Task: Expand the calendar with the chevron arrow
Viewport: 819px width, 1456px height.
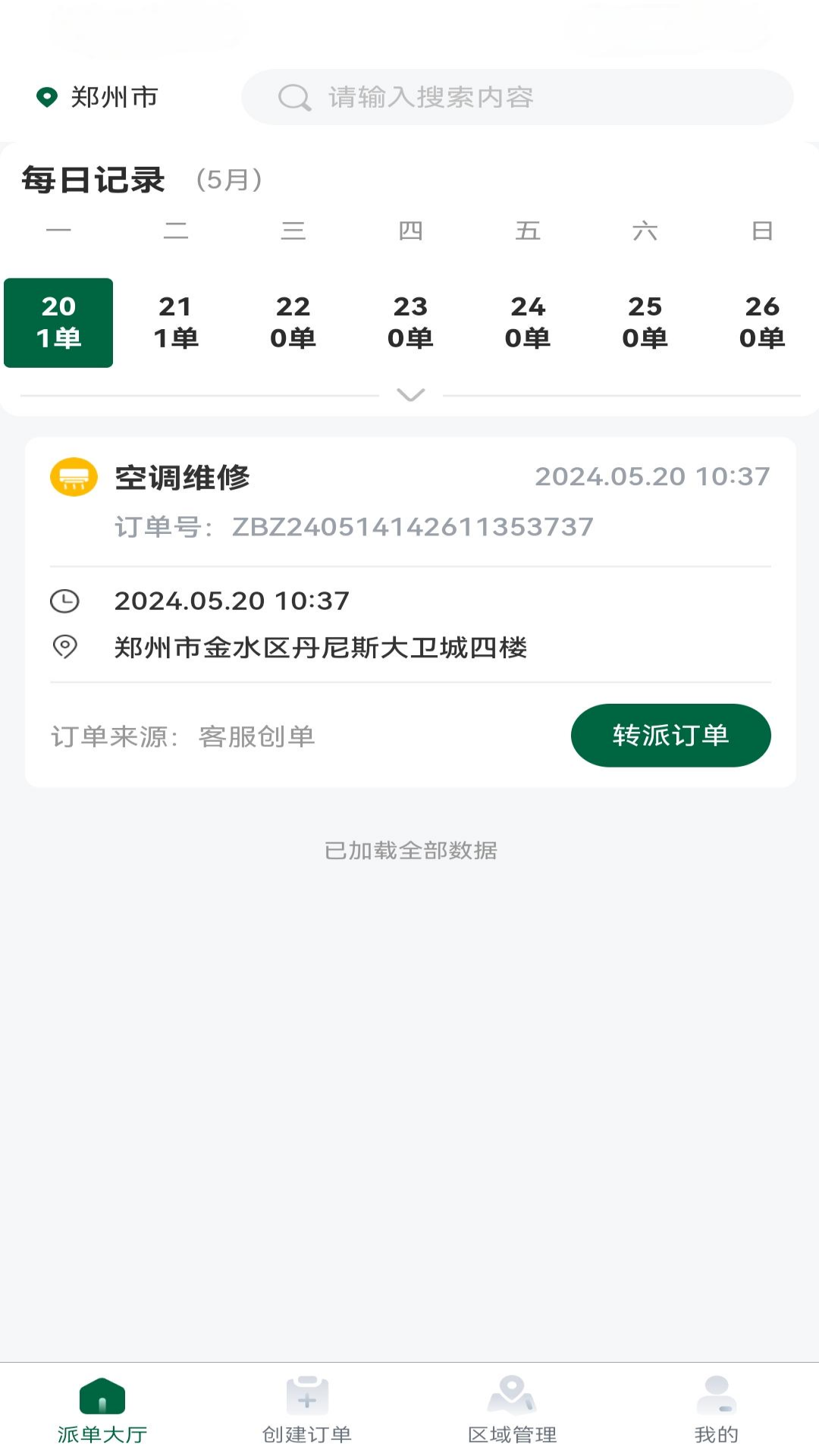Action: pyautogui.click(x=409, y=394)
